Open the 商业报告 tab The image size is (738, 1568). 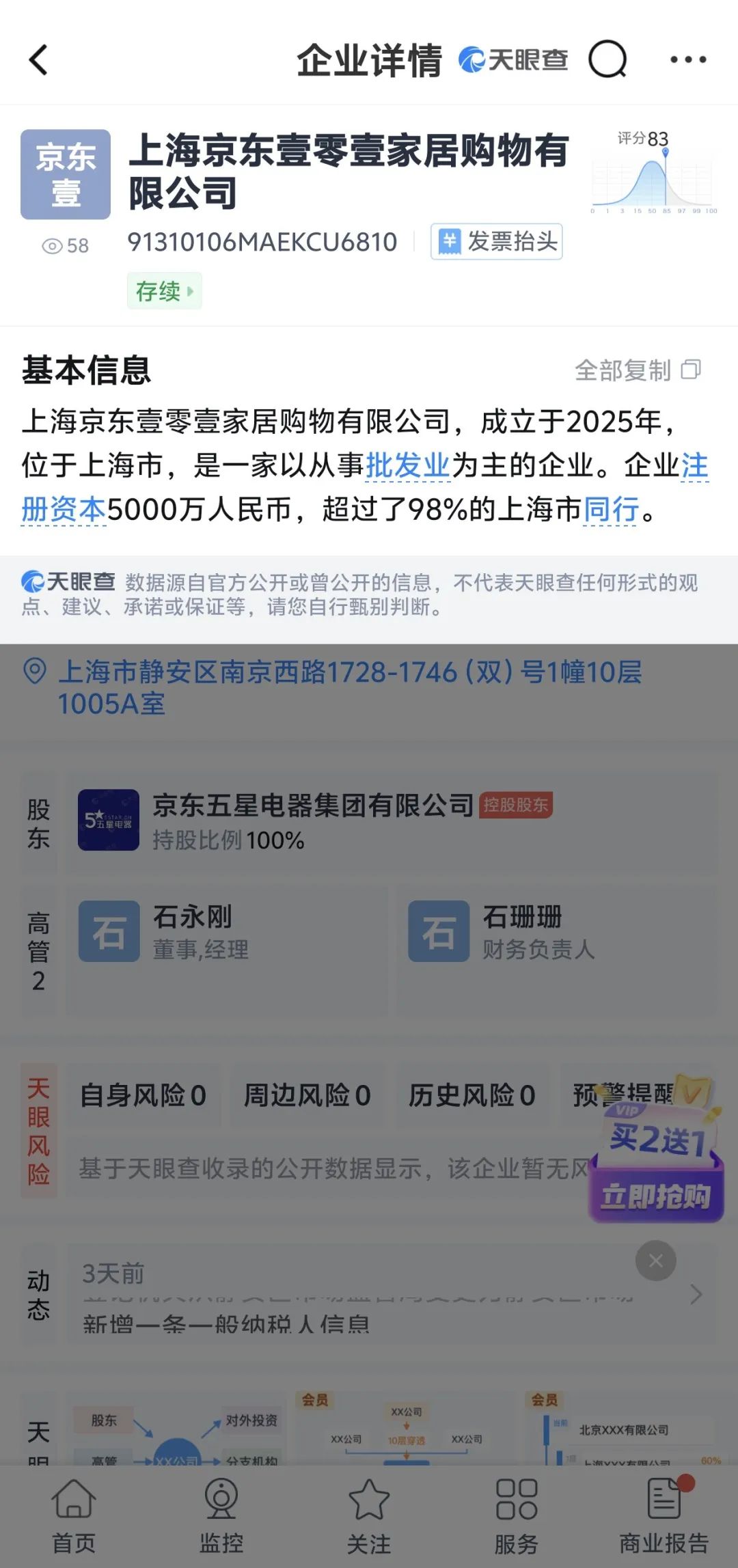coord(664,1514)
